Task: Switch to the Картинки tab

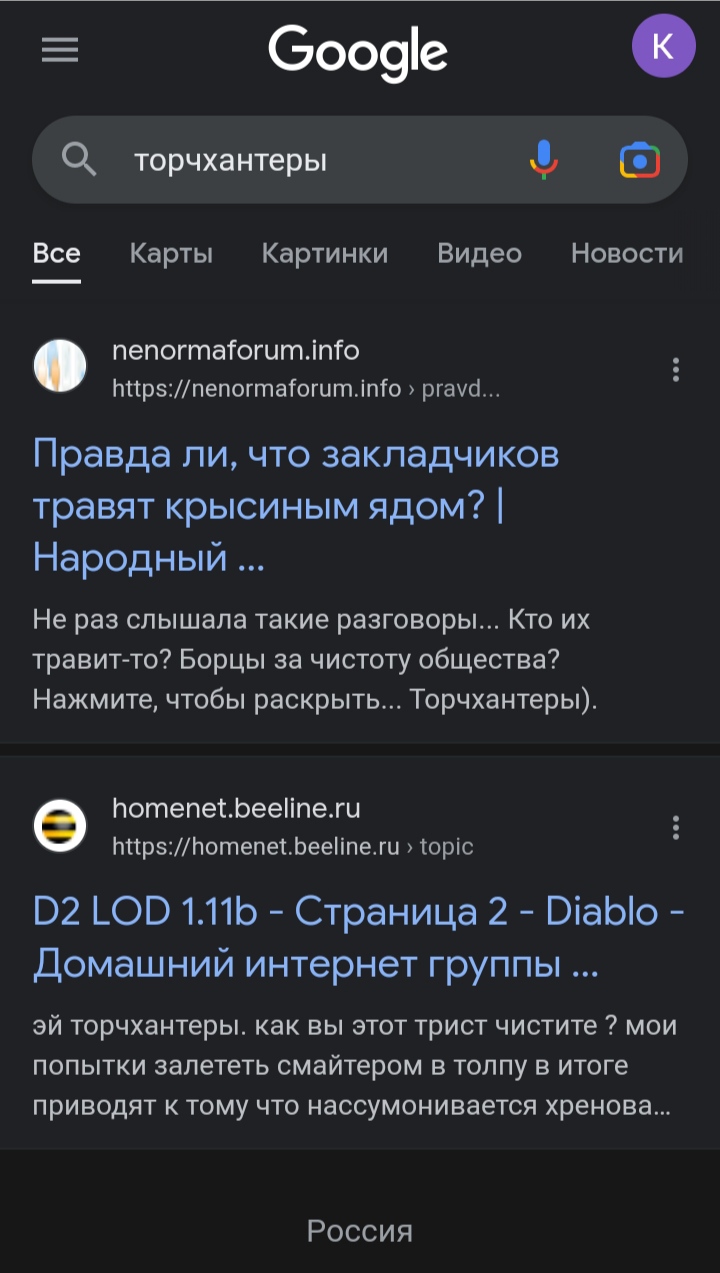Action: 324,254
